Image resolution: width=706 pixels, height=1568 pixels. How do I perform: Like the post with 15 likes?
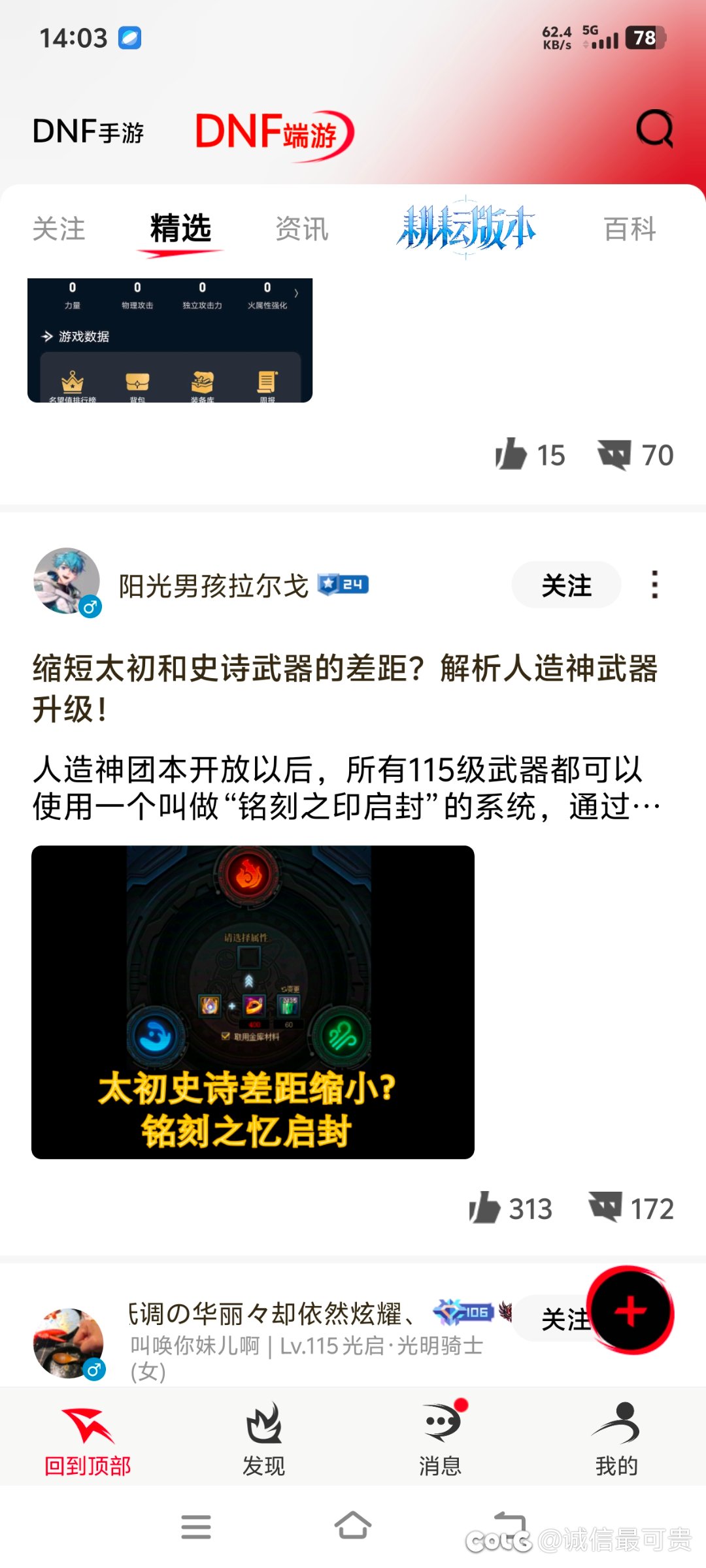click(530, 455)
